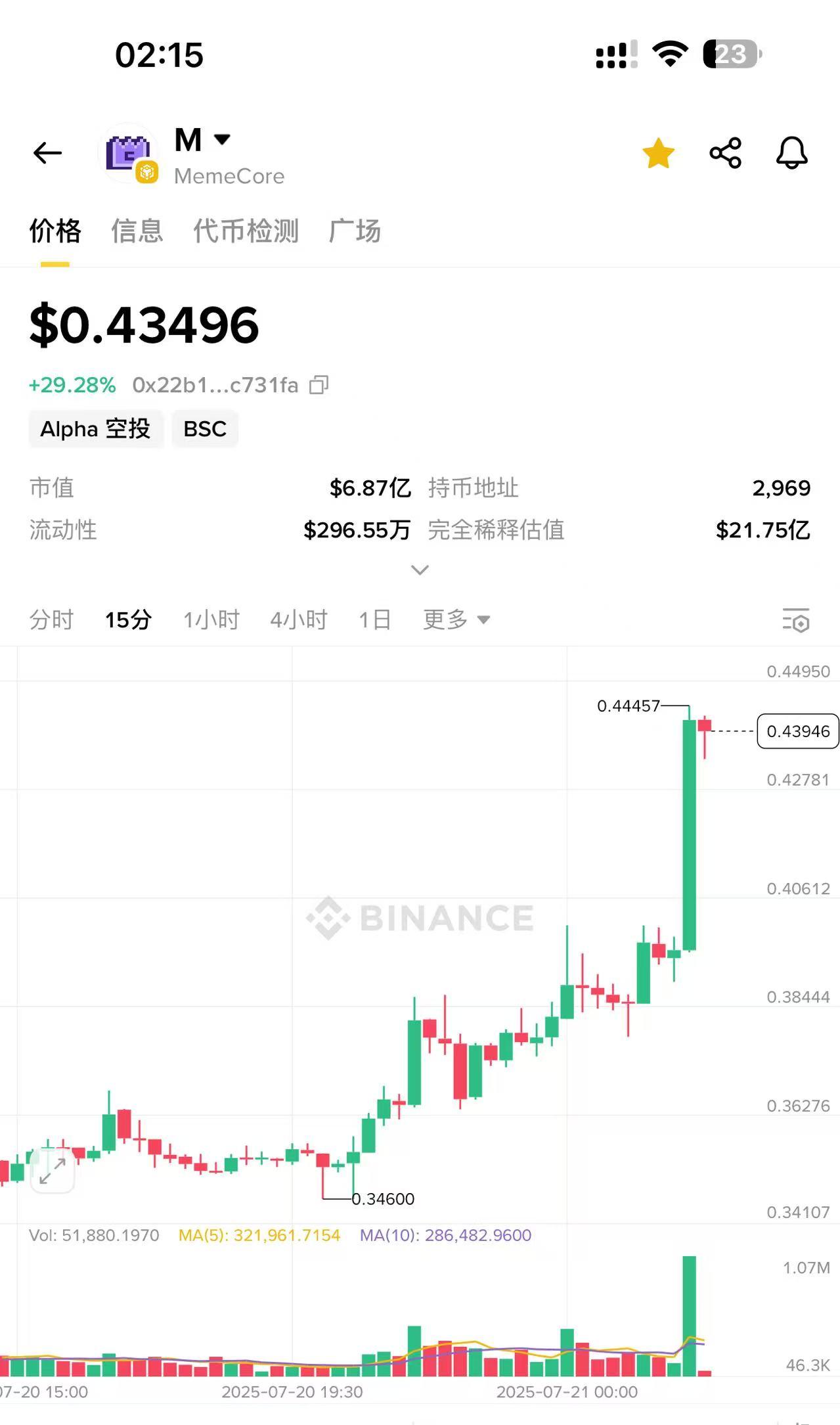Open the price alert bell
840x1425 pixels.
pyautogui.click(x=791, y=153)
